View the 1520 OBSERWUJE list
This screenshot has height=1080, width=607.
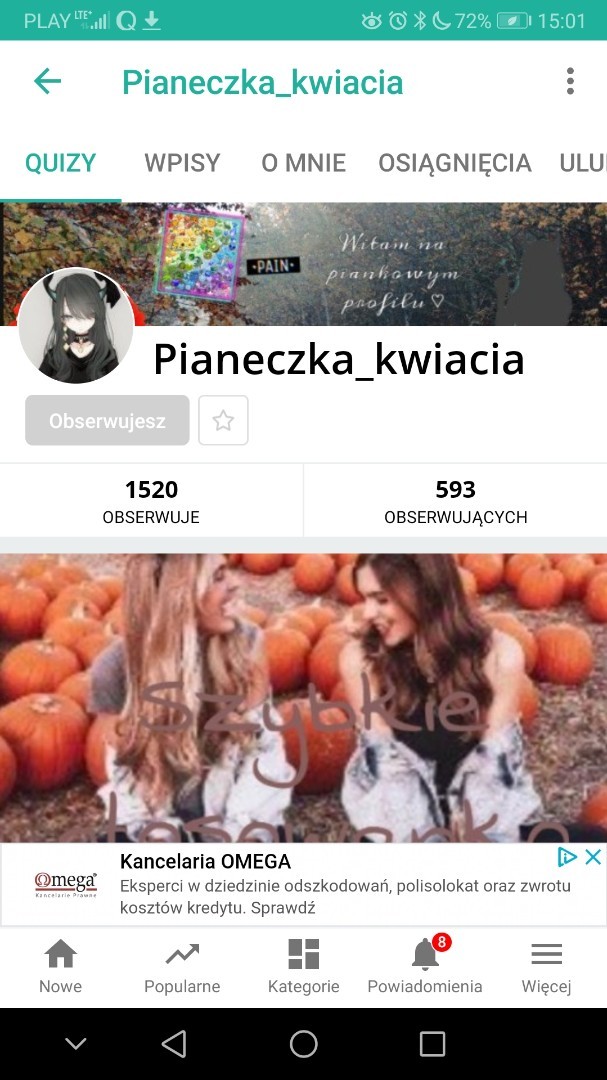(151, 501)
